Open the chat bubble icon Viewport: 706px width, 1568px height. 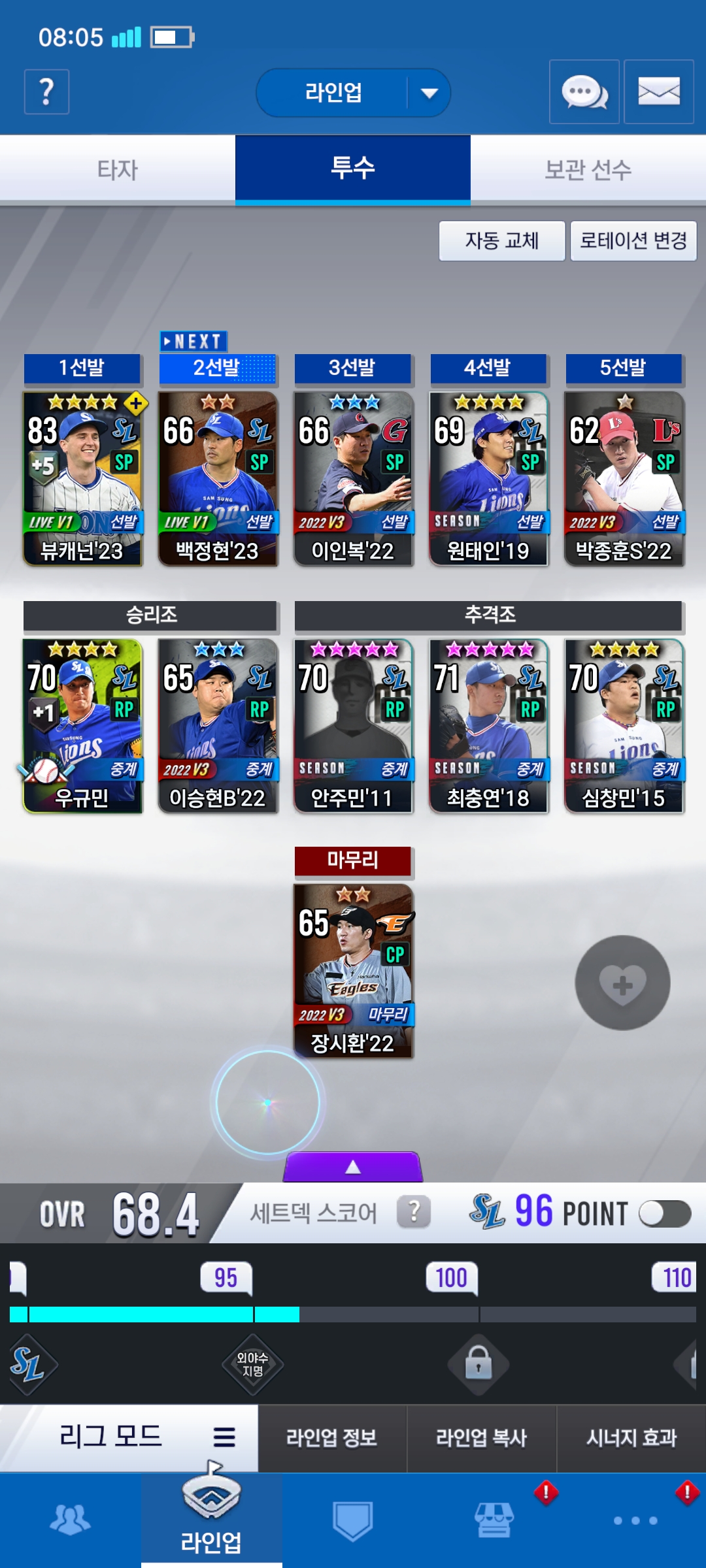584,92
